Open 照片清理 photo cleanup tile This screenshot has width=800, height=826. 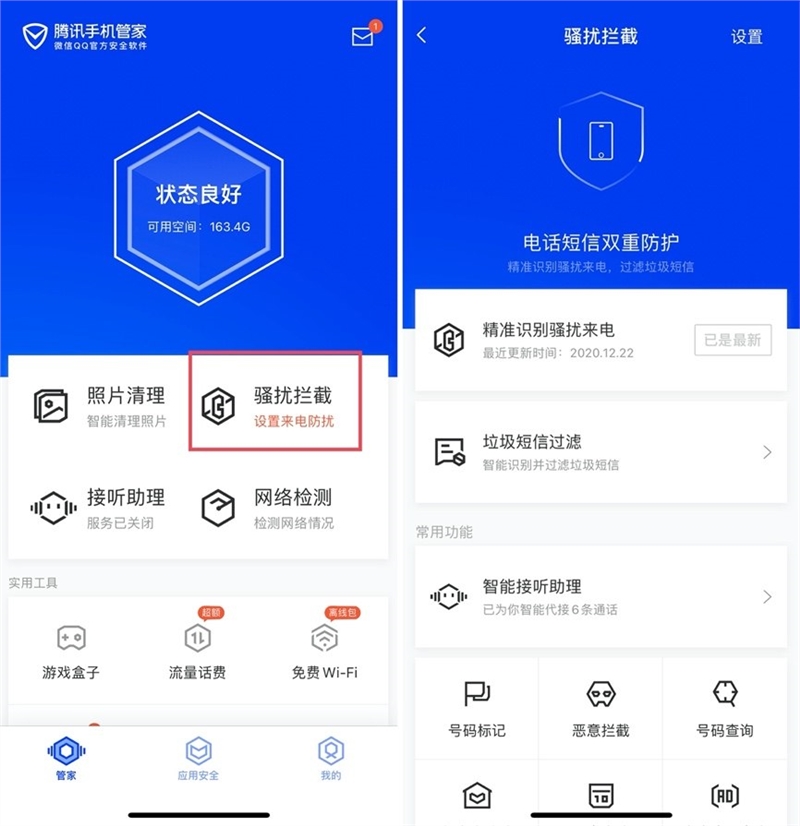pyautogui.click(x=100, y=406)
